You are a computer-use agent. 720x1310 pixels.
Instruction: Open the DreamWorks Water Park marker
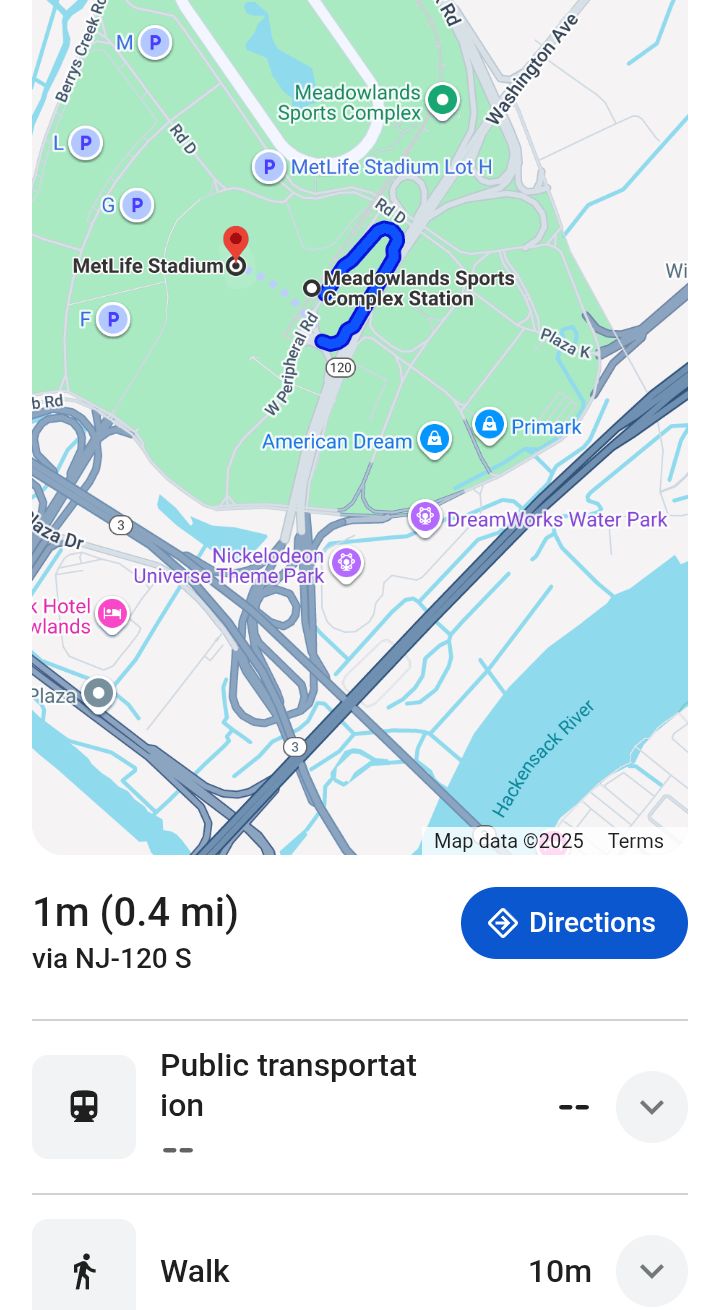point(425,517)
